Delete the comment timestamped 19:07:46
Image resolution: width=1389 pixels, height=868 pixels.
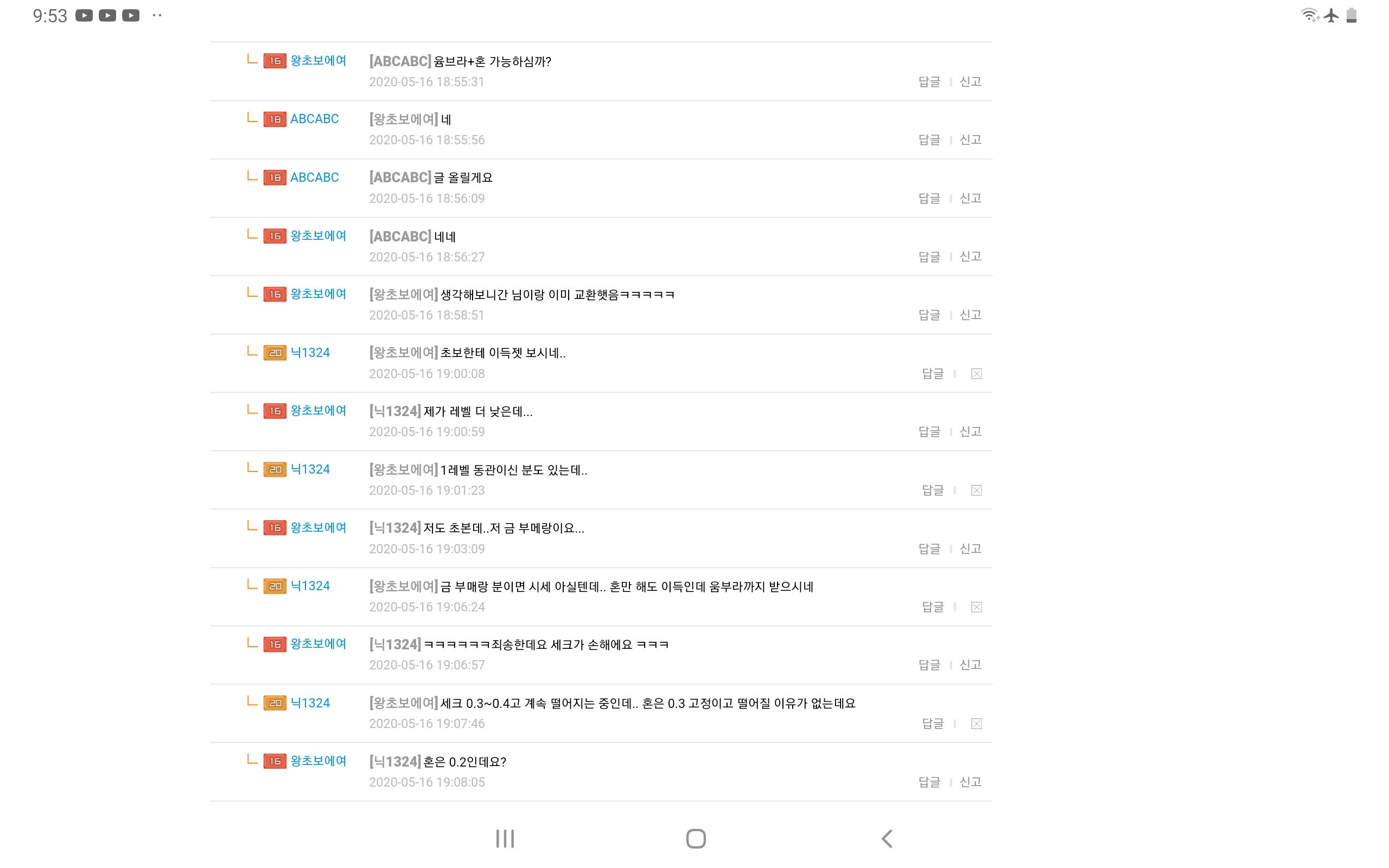[976, 724]
